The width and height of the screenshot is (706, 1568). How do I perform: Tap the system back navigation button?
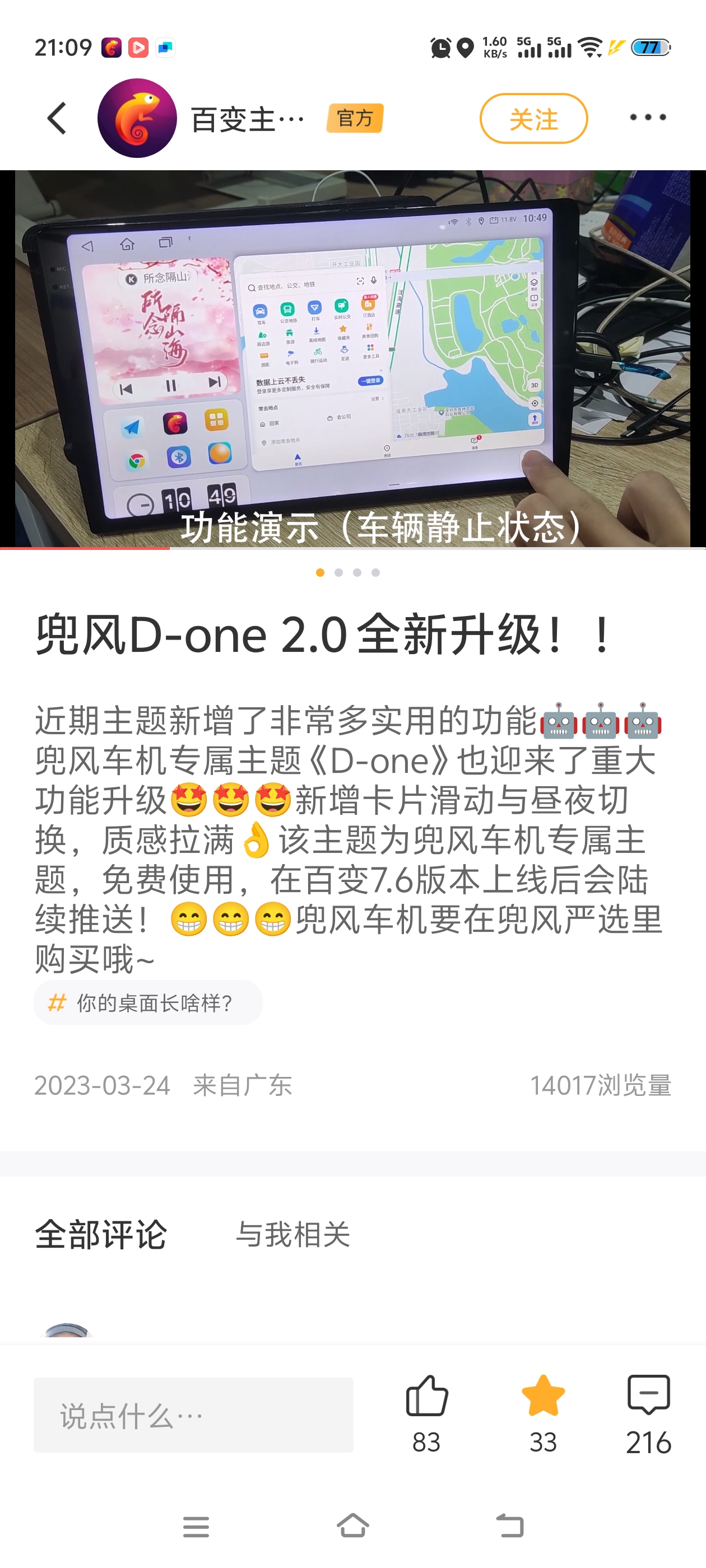click(509, 1526)
